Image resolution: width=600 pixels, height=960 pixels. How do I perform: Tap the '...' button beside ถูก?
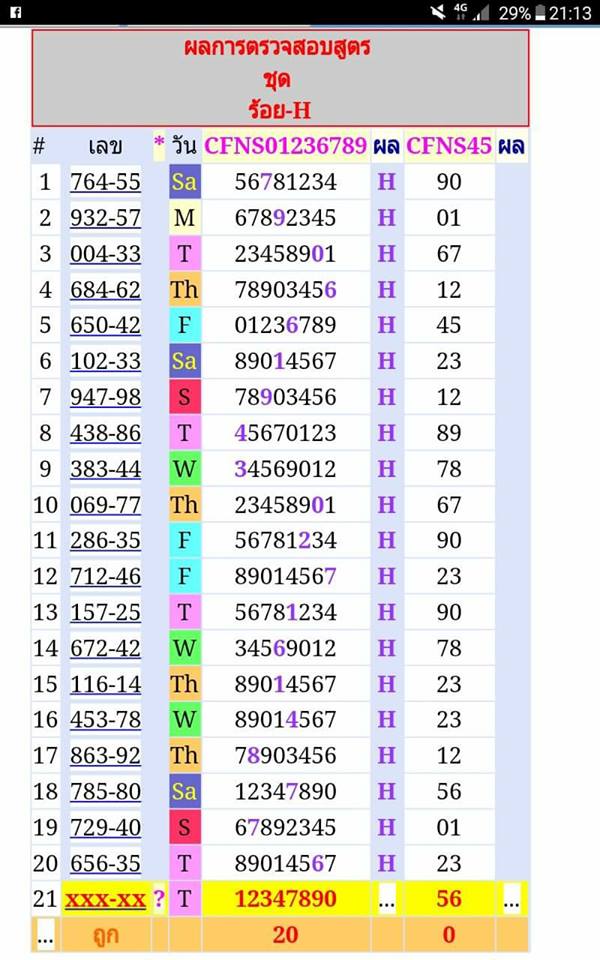[x=46, y=935]
